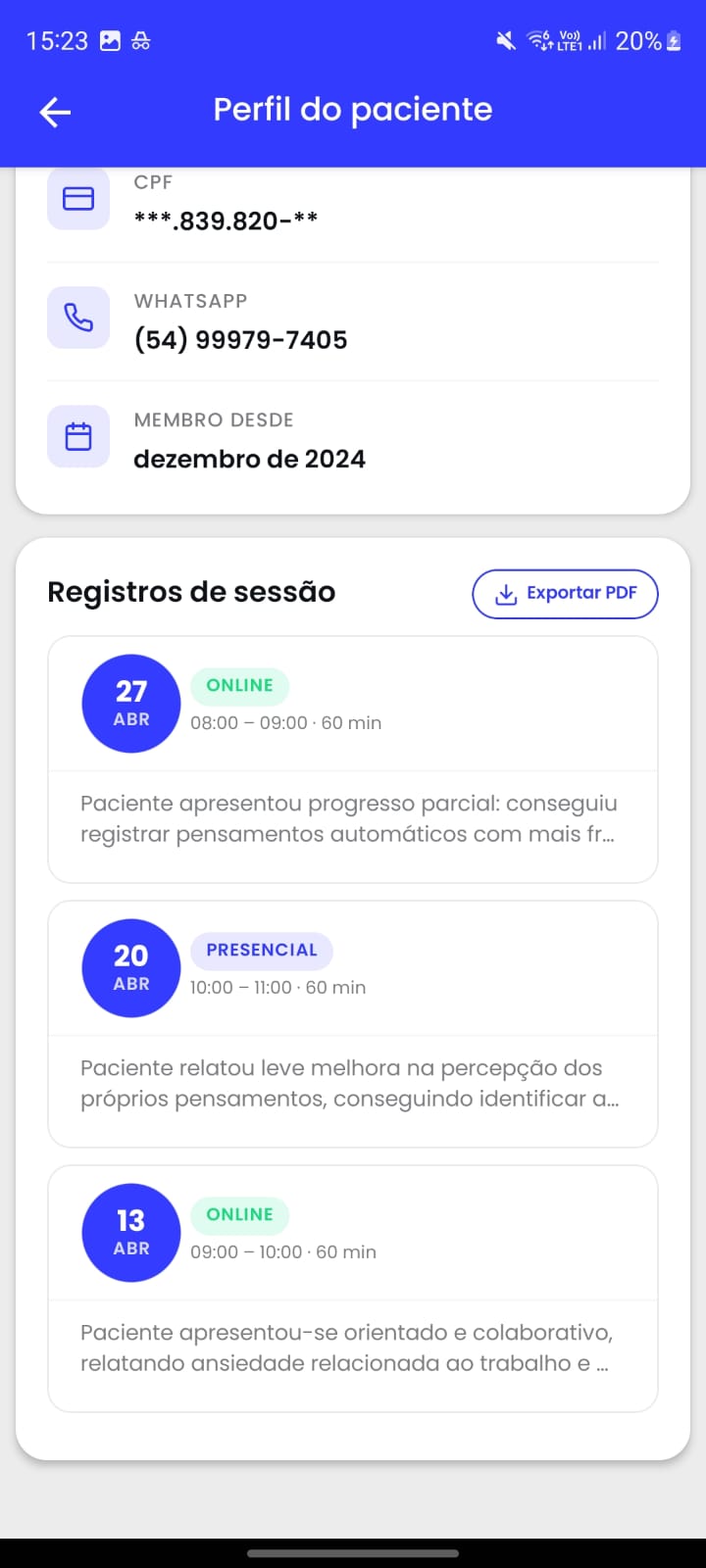
Task: Select the 13 ABR session date circle
Action: 130,1233
